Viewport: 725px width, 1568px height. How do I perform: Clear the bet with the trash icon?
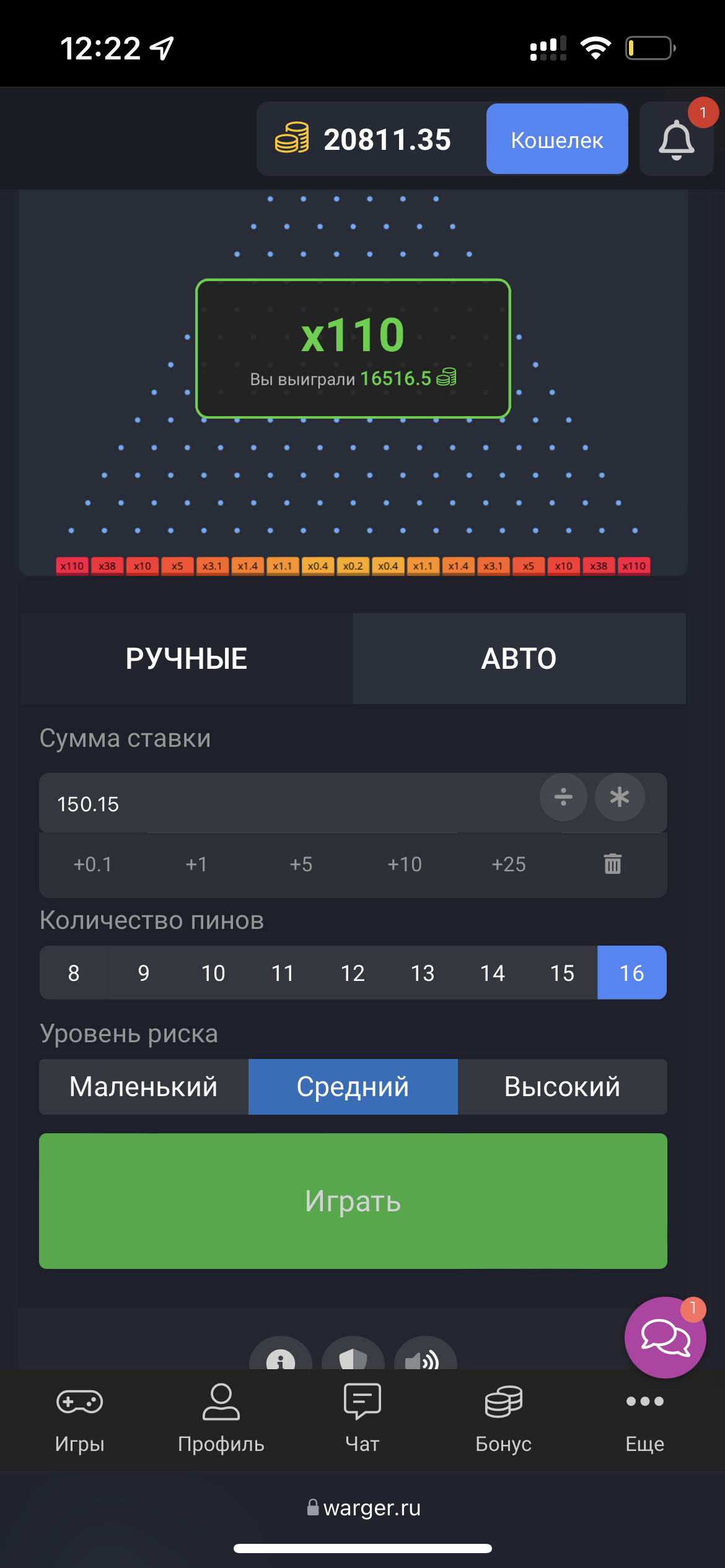pyautogui.click(x=613, y=864)
